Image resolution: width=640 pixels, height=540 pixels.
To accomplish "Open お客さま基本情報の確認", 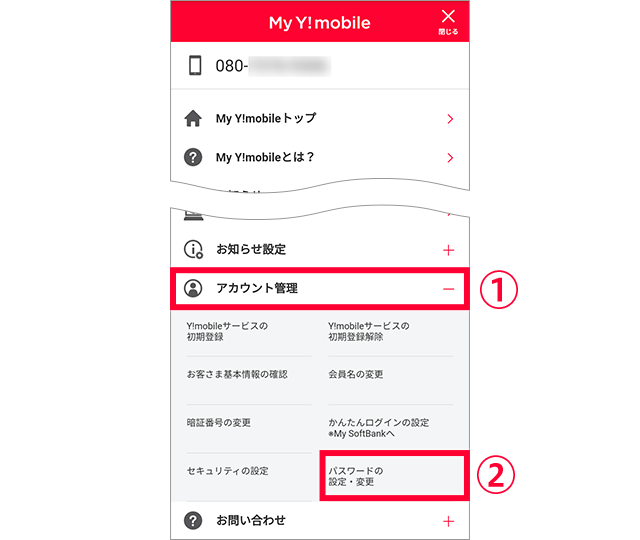I will [x=237, y=374].
